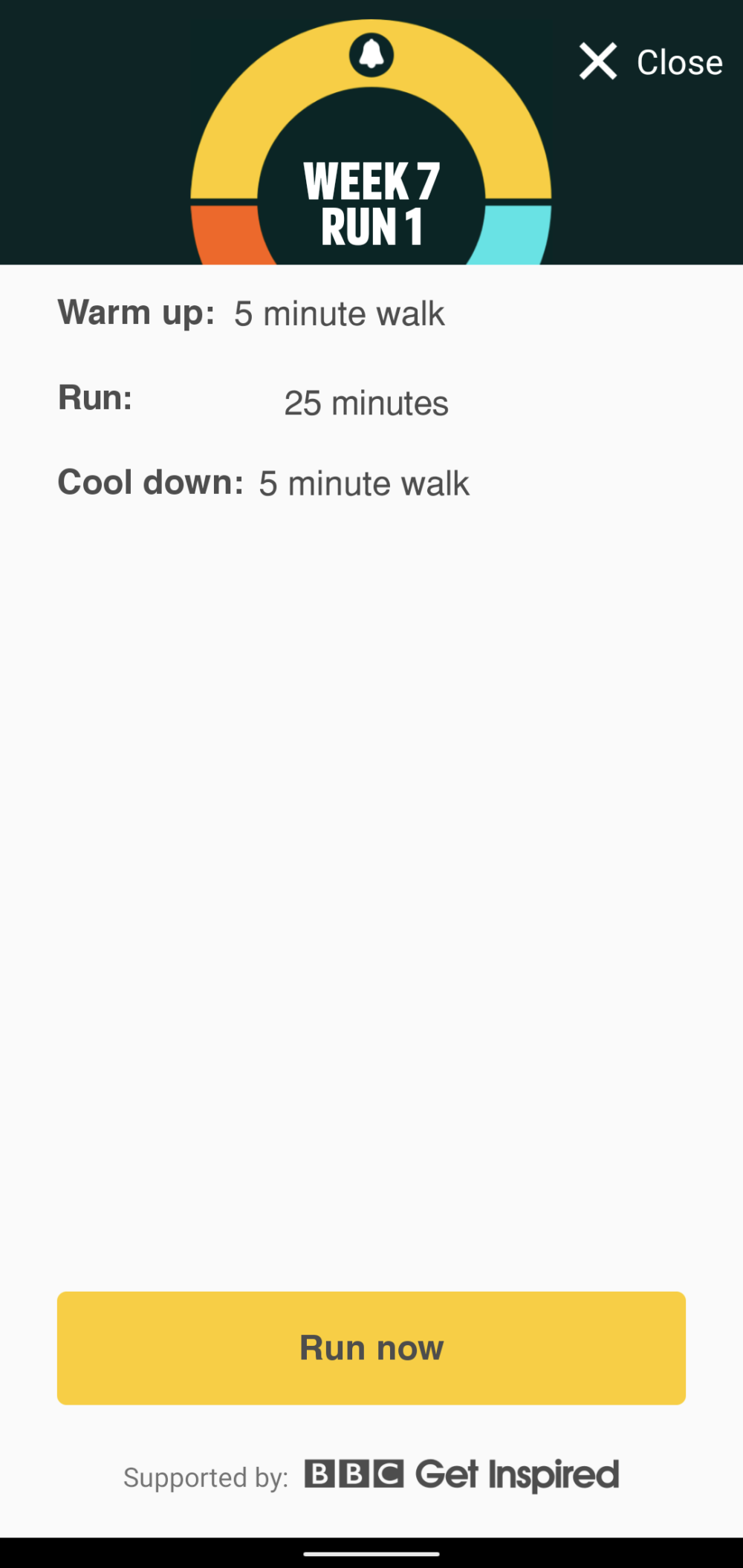This screenshot has height=1568, width=743.
Task: Tap the bell notification icon
Action: click(x=371, y=54)
